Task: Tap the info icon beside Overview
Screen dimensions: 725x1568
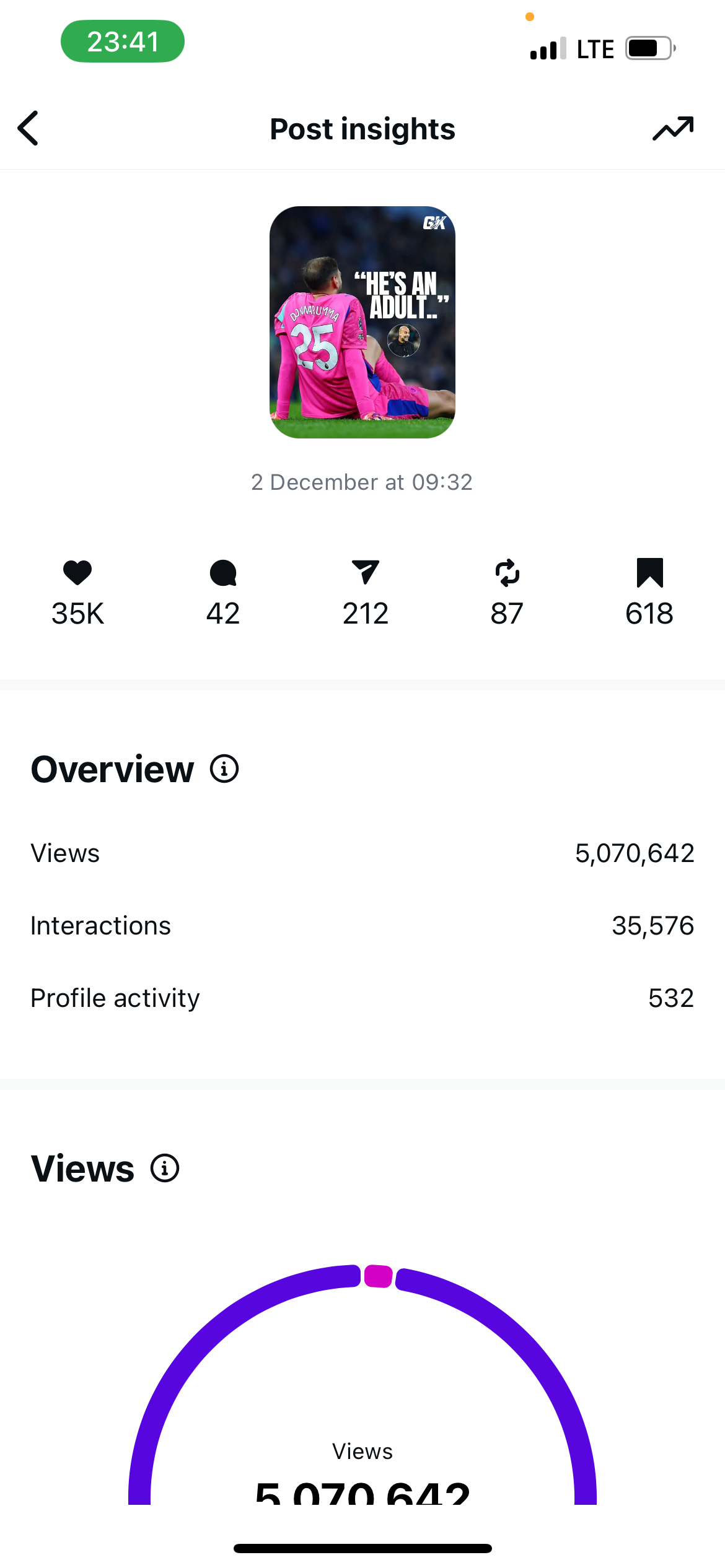Action: [x=224, y=769]
